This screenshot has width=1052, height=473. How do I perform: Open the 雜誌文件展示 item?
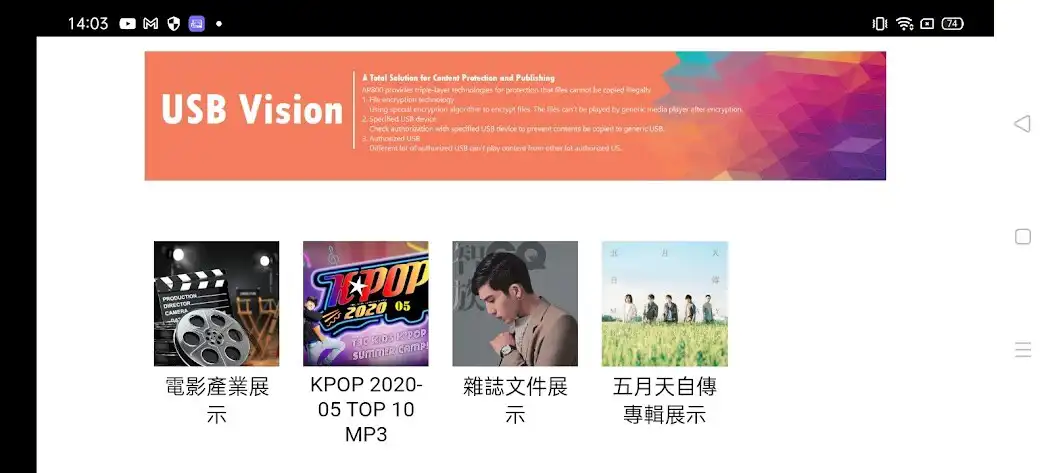(x=514, y=304)
